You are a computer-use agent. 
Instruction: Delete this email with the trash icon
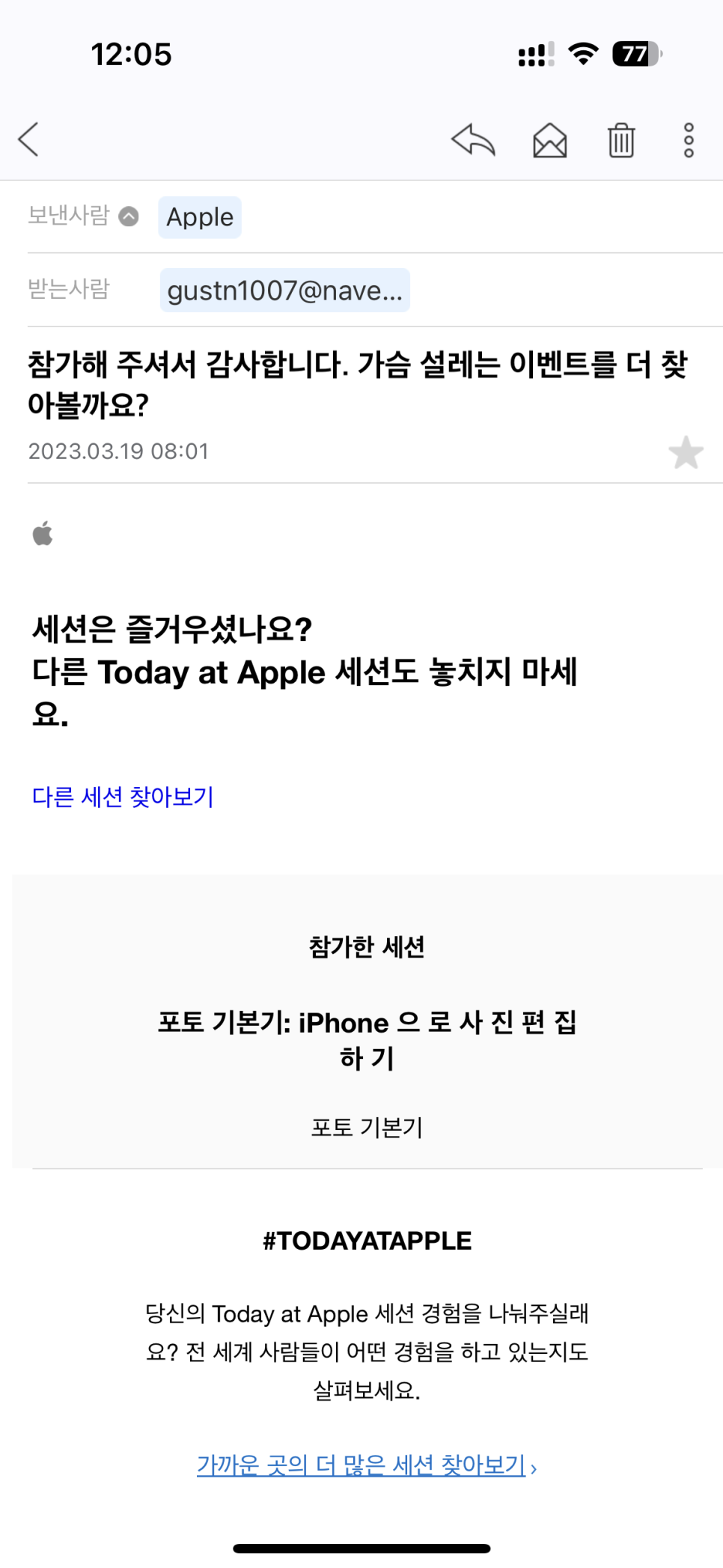point(620,140)
